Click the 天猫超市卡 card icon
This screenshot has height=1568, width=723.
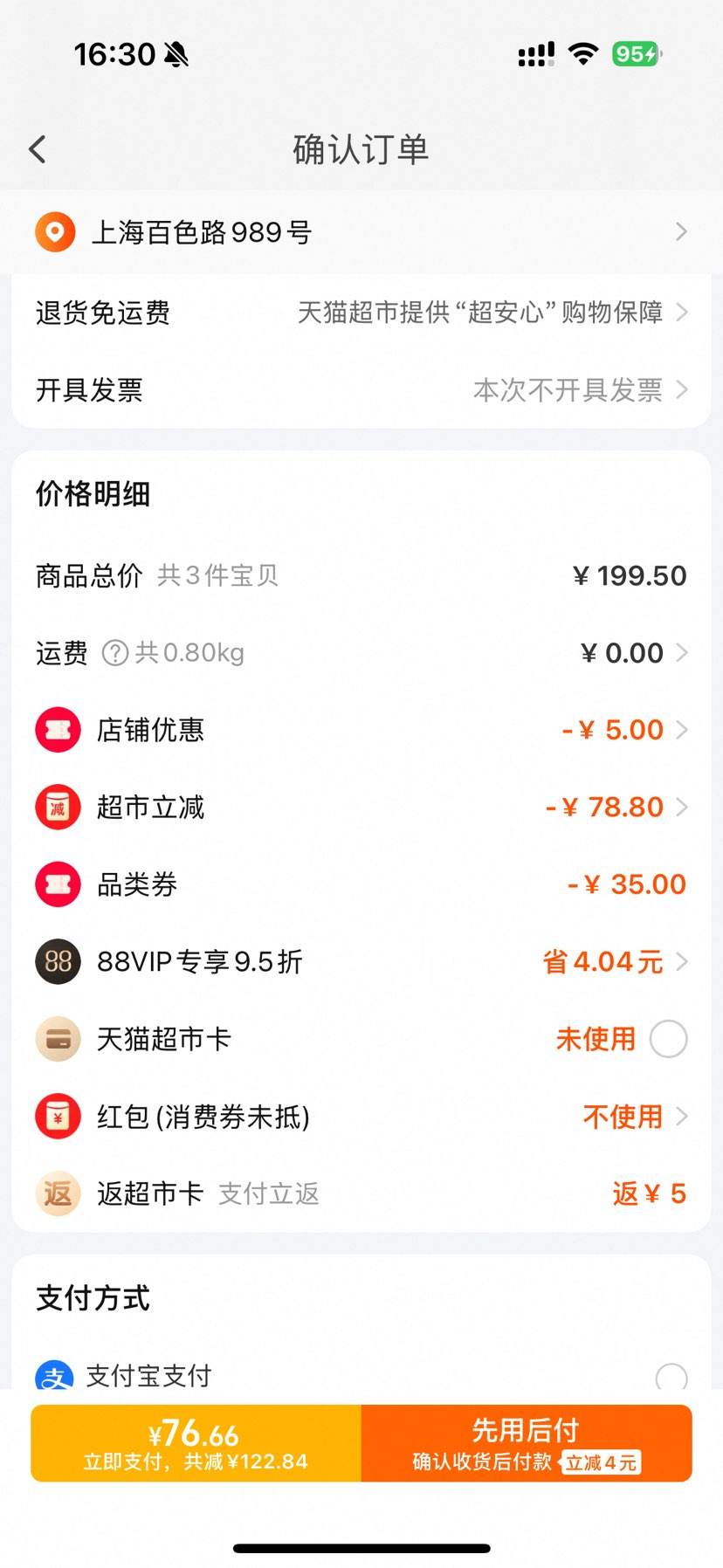(x=57, y=1039)
